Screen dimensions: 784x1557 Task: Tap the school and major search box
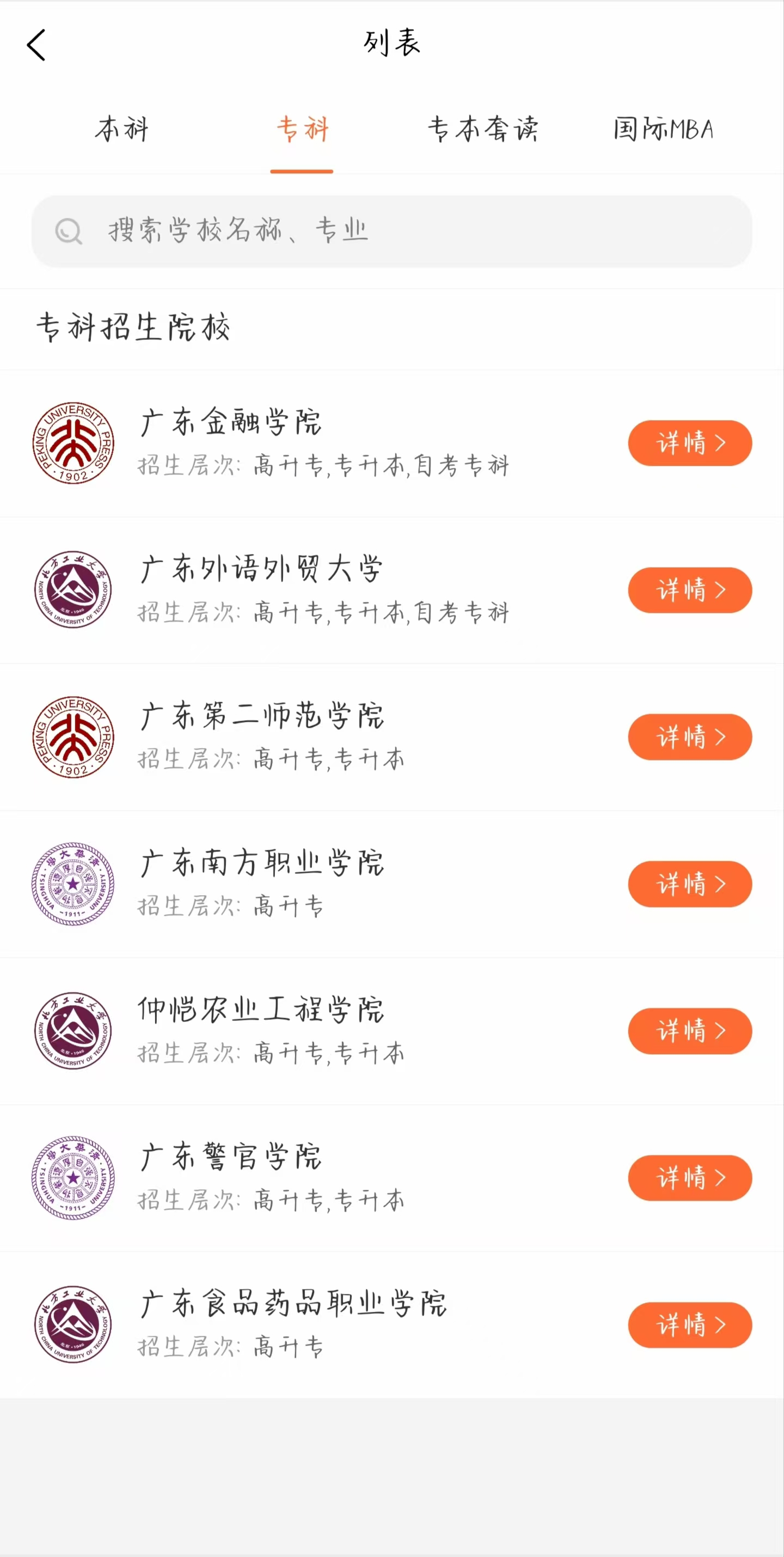392,231
